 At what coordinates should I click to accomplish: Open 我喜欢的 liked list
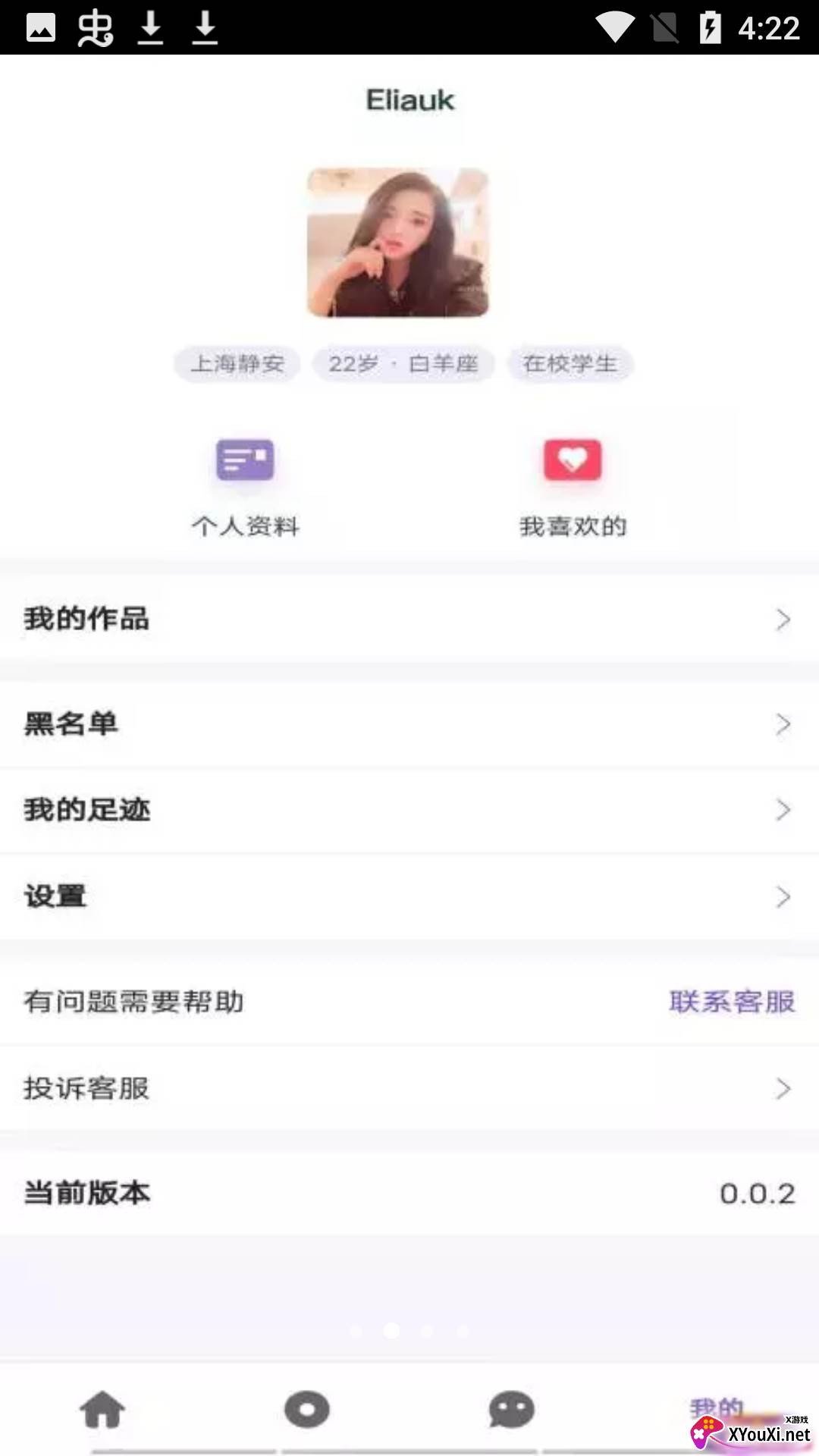(573, 485)
